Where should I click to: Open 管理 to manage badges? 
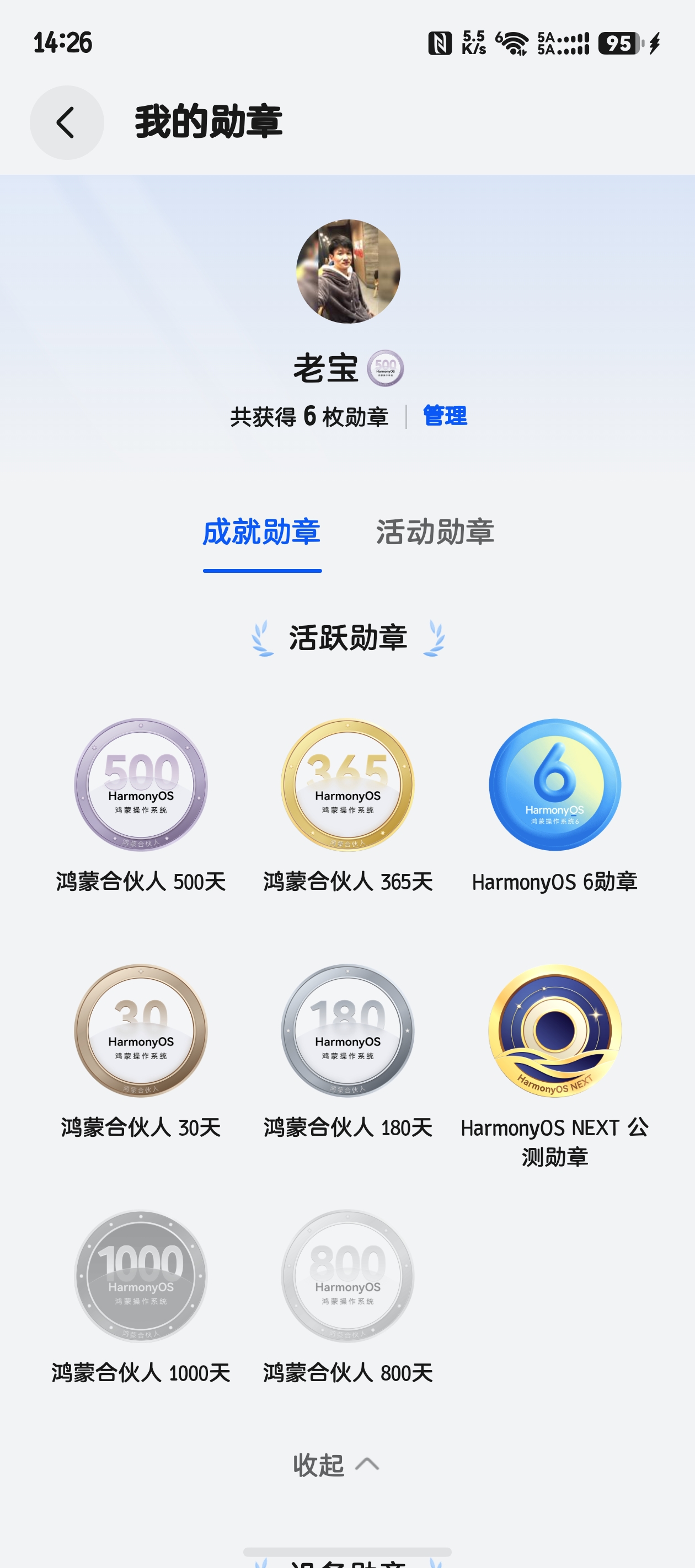pyautogui.click(x=445, y=416)
